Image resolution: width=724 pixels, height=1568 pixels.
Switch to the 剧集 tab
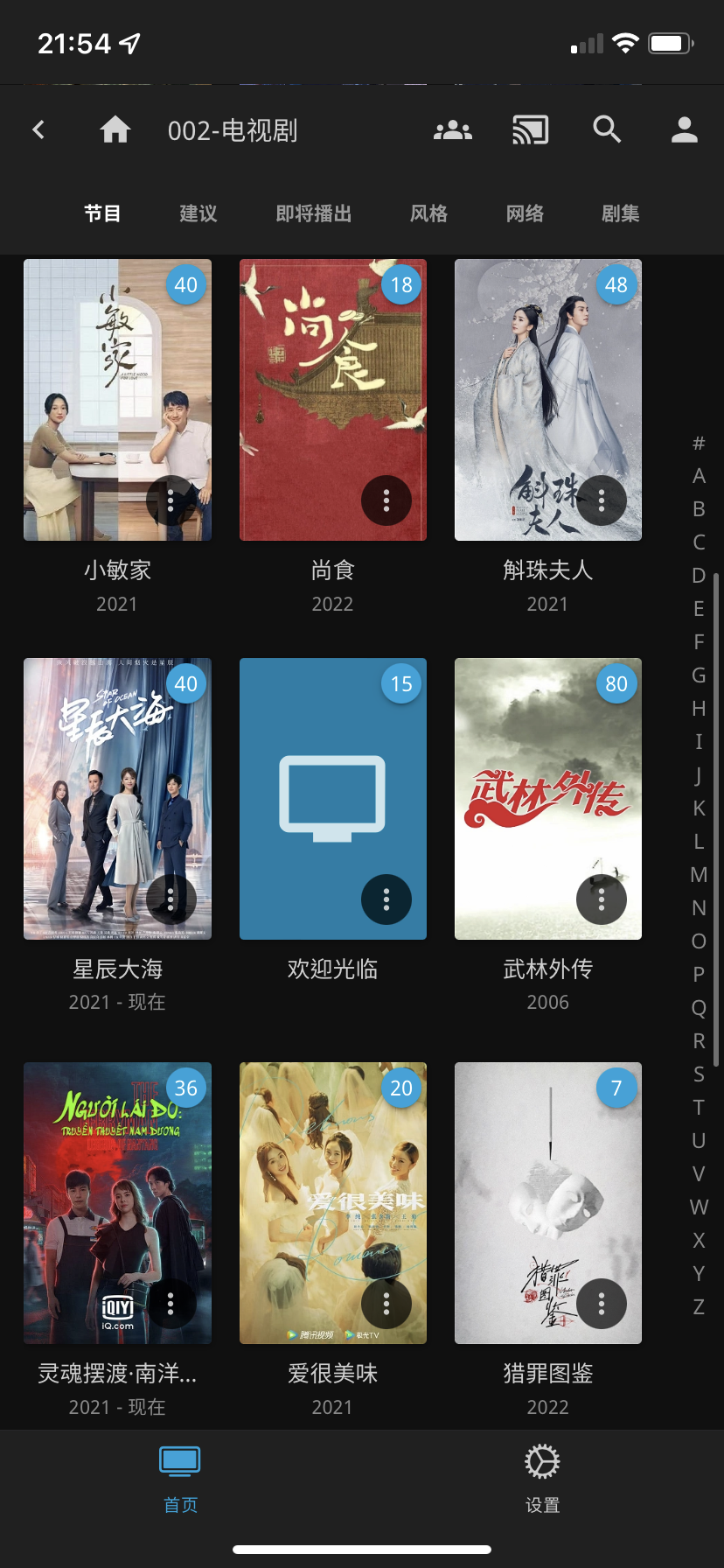[x=621, y=213]
